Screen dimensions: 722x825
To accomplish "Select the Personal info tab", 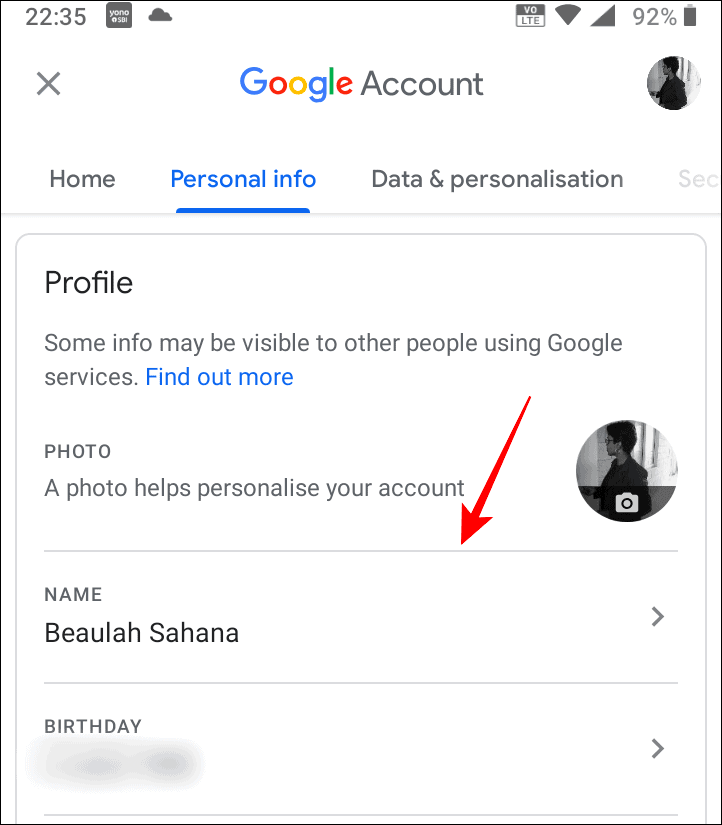I will click(243, 179).
